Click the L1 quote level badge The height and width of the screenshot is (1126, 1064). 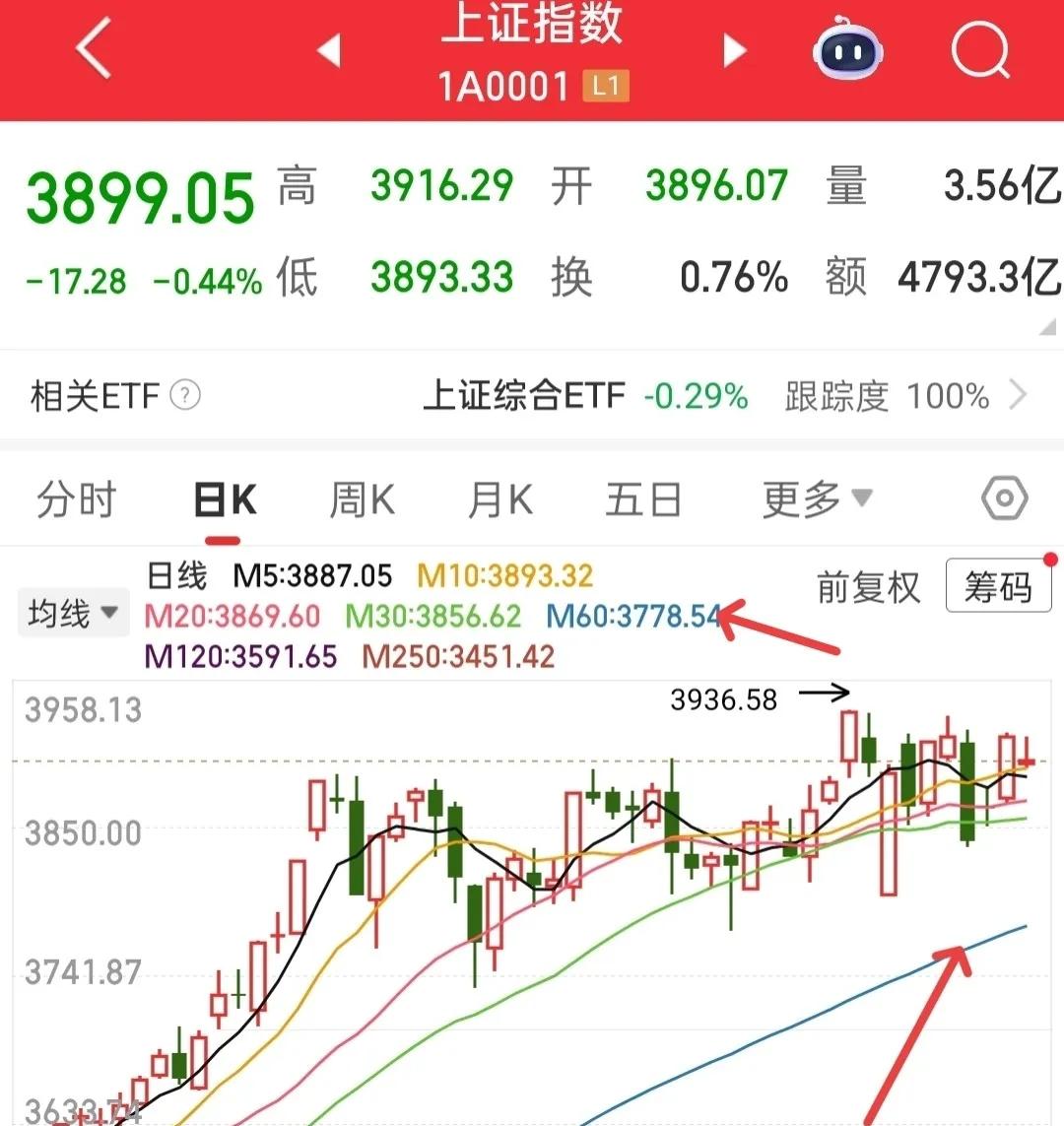click(605, 86)
